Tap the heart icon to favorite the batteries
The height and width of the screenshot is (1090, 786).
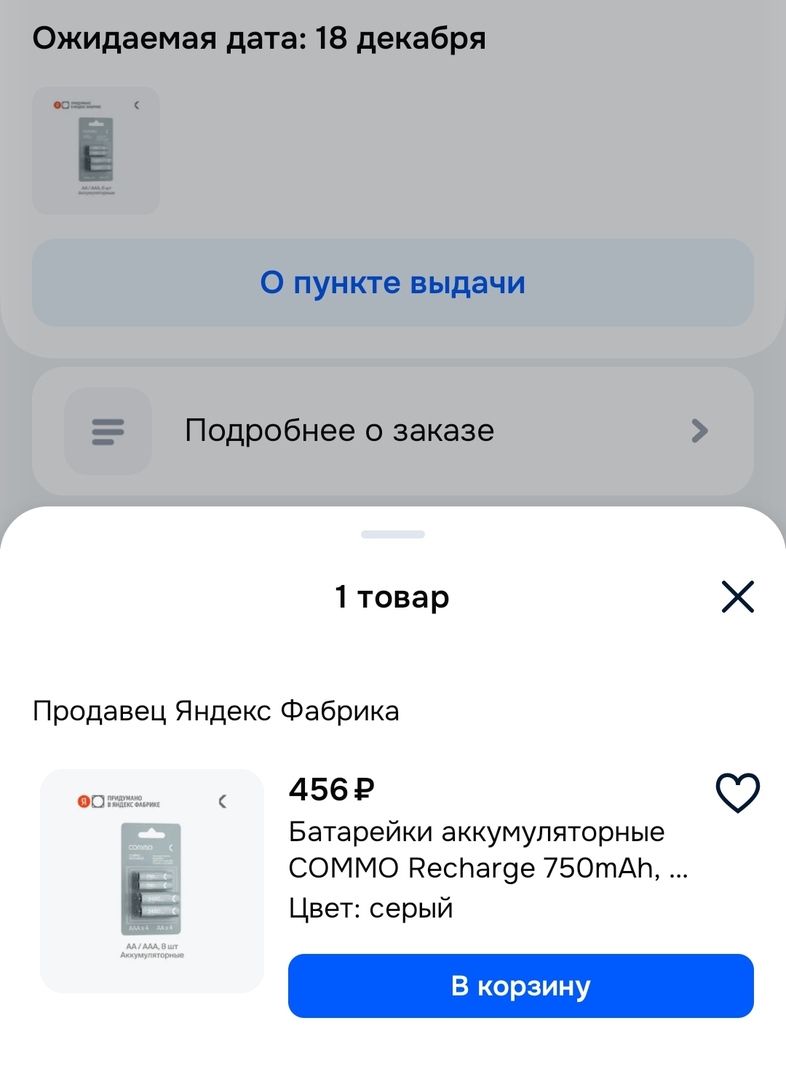(x=737, y=790)
